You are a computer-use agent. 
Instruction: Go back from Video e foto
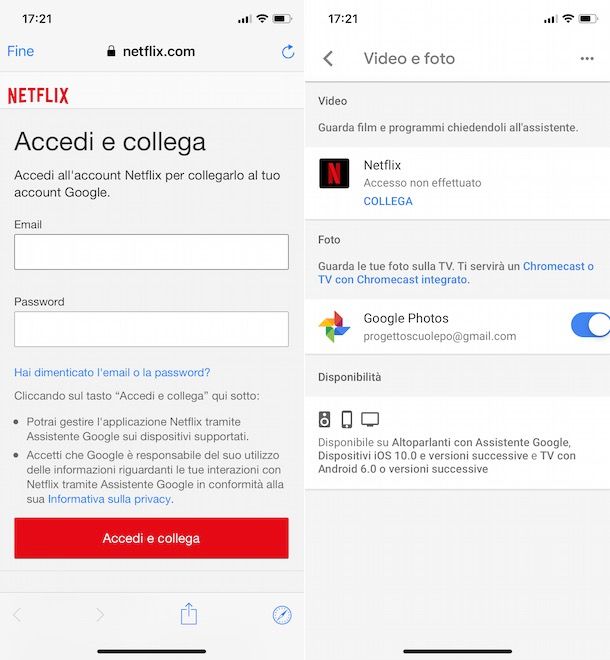click(x=328, y=59)
